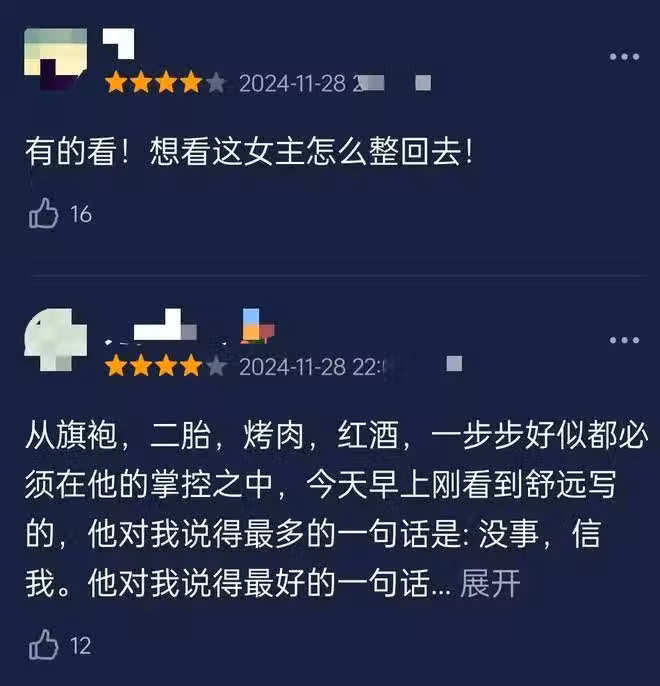Screen dimensions: 660x686
Task: Open overflow menu on the '有的看' review
Action: click(624, 57)
